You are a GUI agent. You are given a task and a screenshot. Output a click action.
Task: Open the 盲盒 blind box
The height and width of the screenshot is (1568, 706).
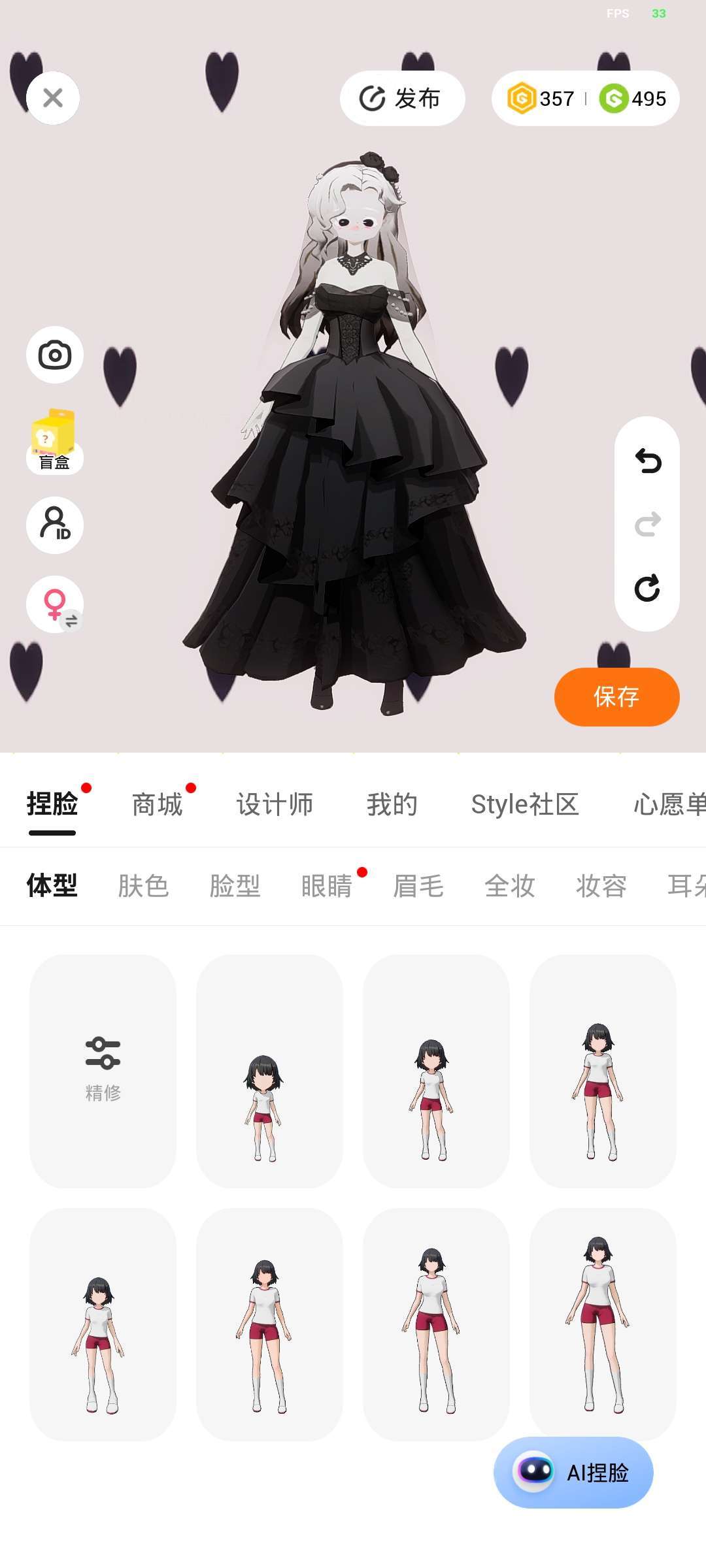click(55, 441)
